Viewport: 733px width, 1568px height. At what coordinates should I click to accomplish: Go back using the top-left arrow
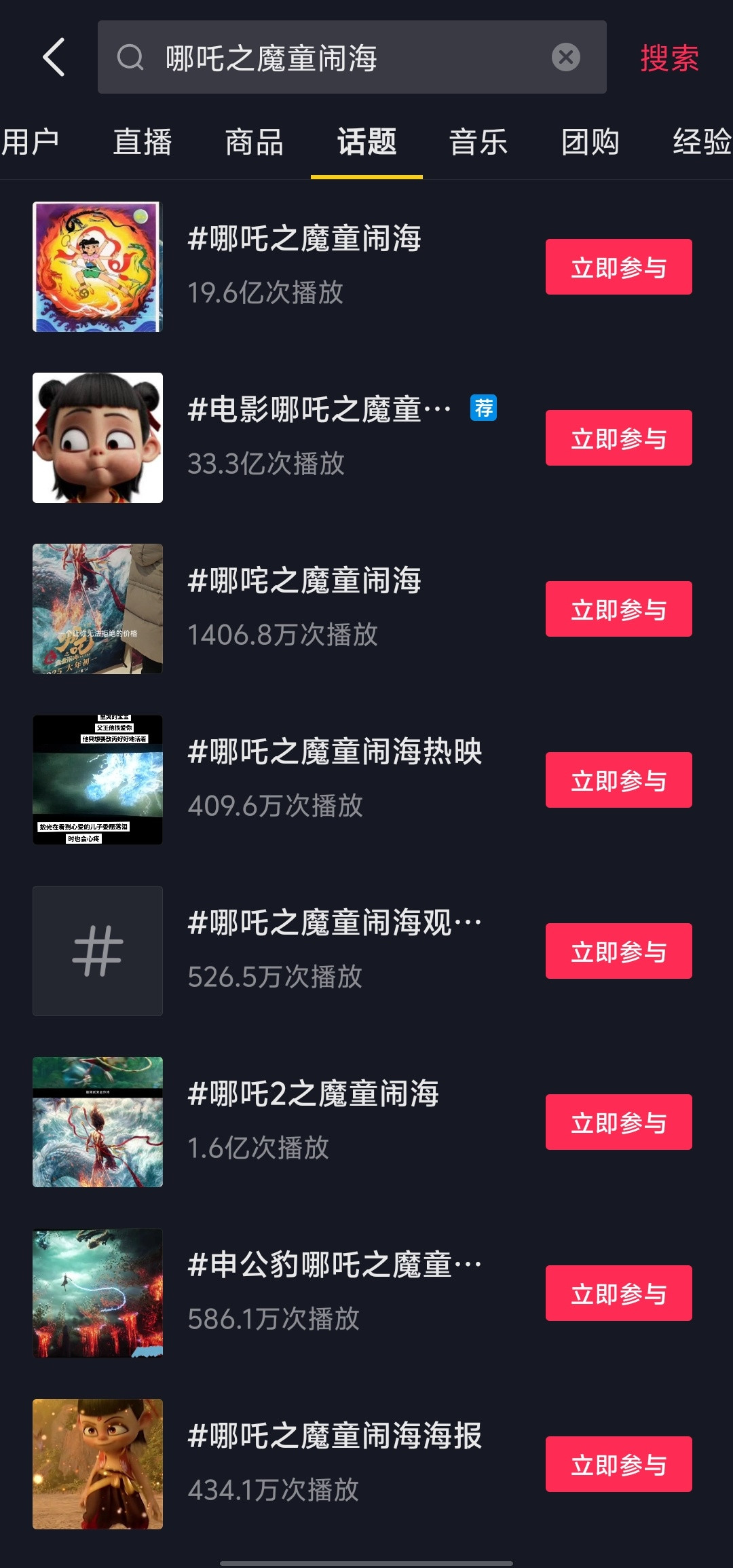pos(54,57)
